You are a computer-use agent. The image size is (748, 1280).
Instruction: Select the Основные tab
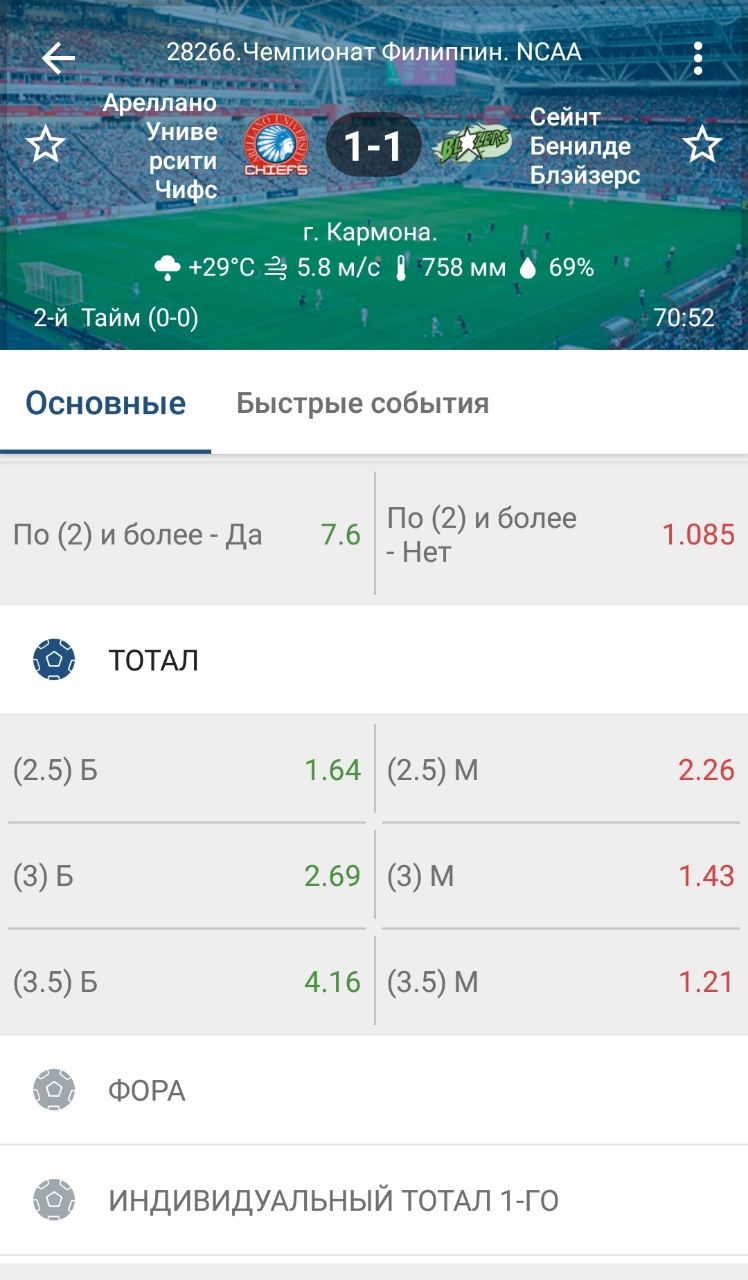click(105, 404)
